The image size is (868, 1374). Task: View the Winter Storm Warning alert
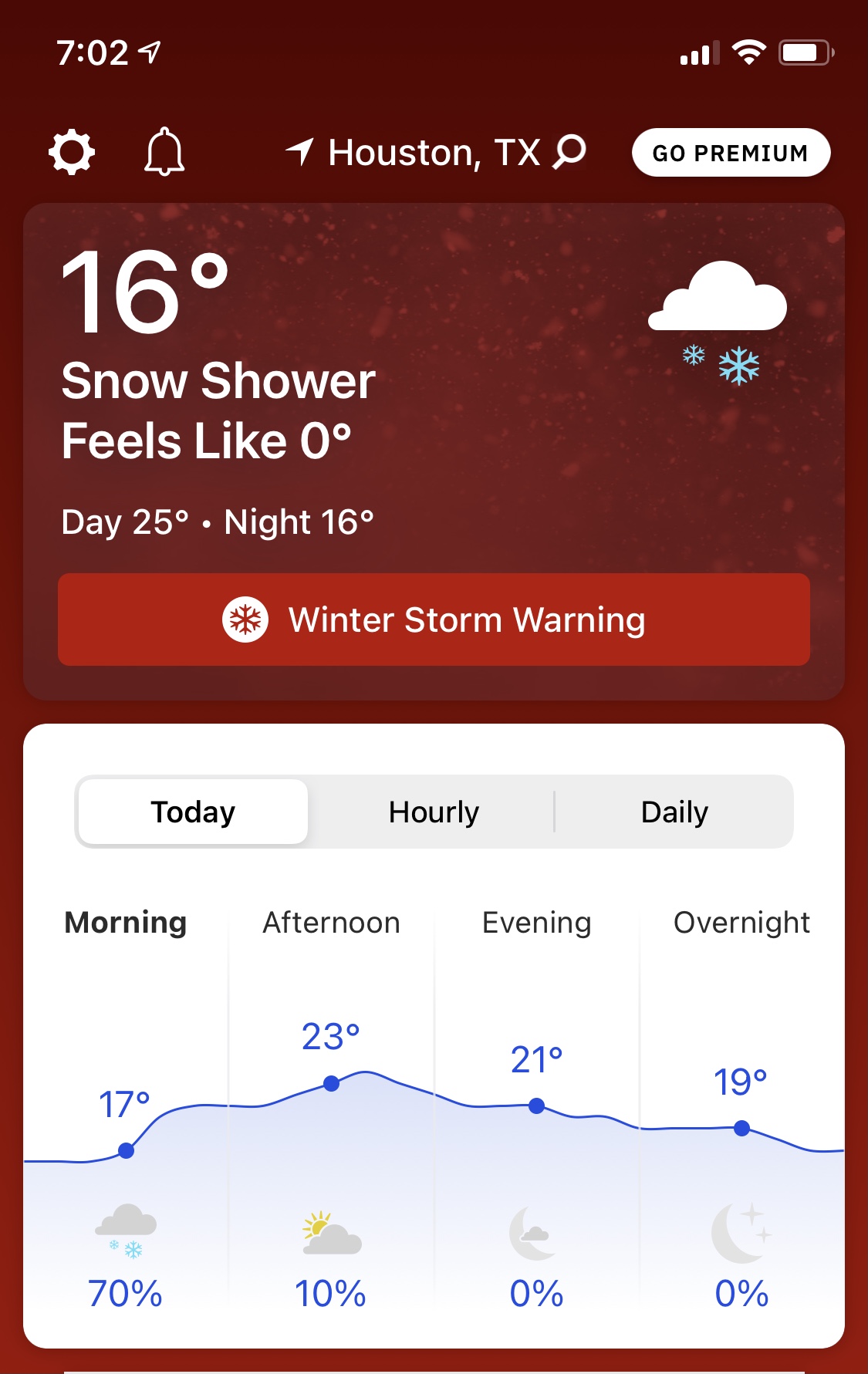pyautogui.click(x=434, y=619)
